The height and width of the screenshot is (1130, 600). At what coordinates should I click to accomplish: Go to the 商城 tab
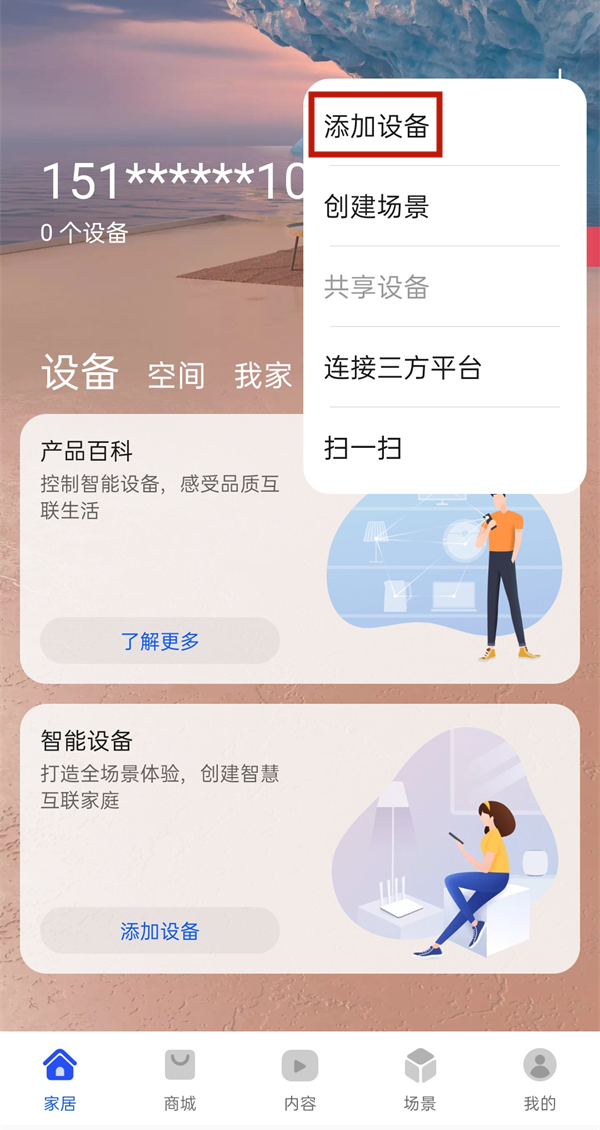click(x=180, y=1080)
